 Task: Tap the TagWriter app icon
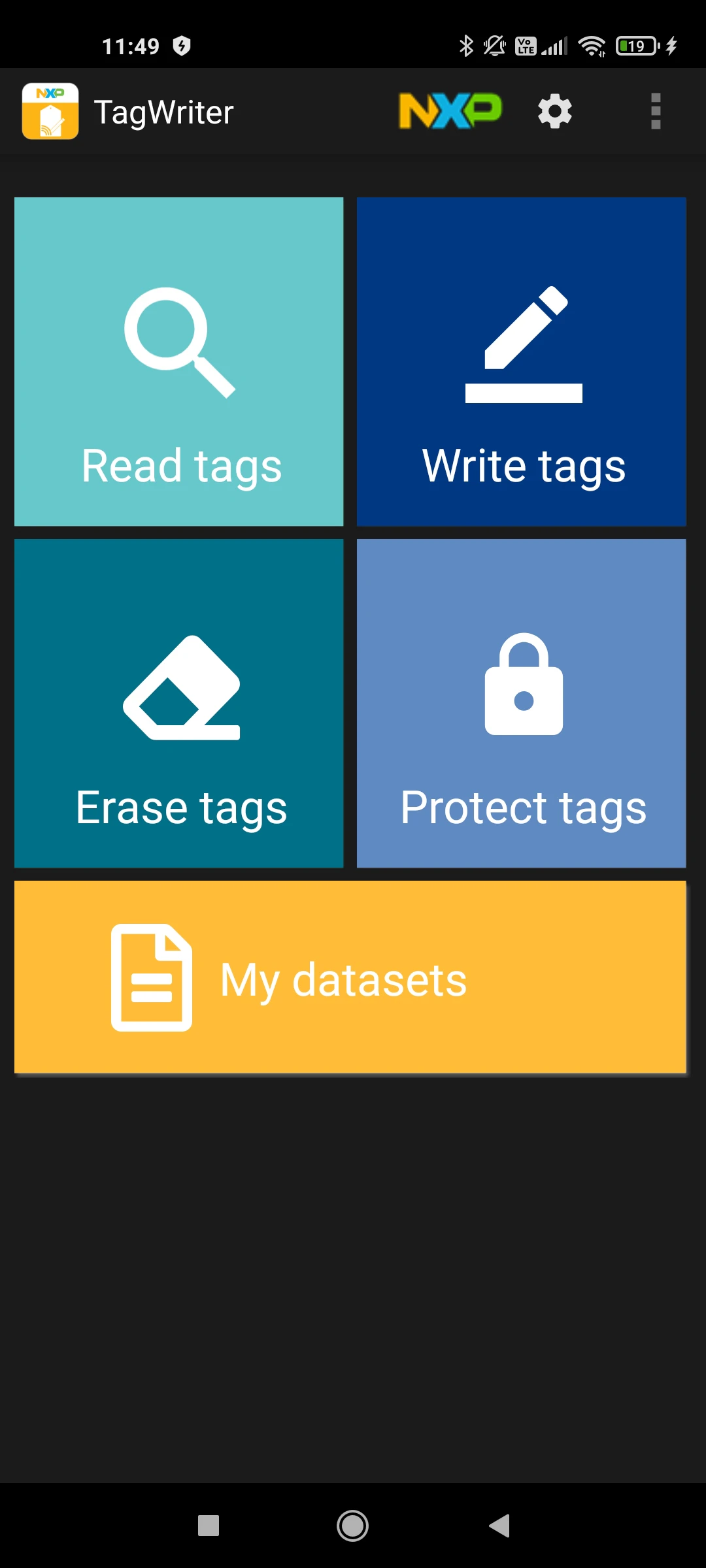tap(49, 111)
